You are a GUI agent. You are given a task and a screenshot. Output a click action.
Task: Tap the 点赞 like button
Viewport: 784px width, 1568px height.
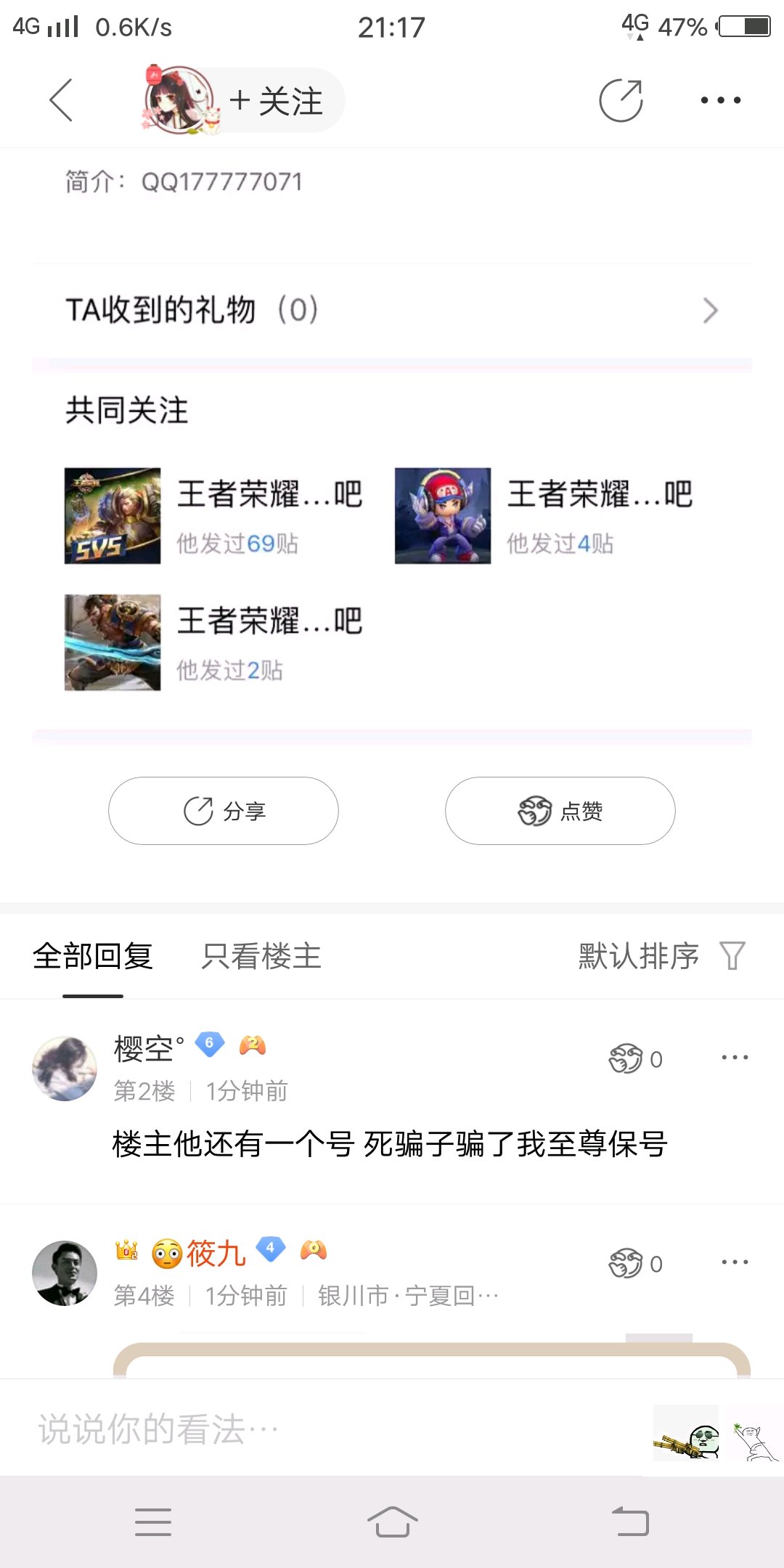(560, 811)
